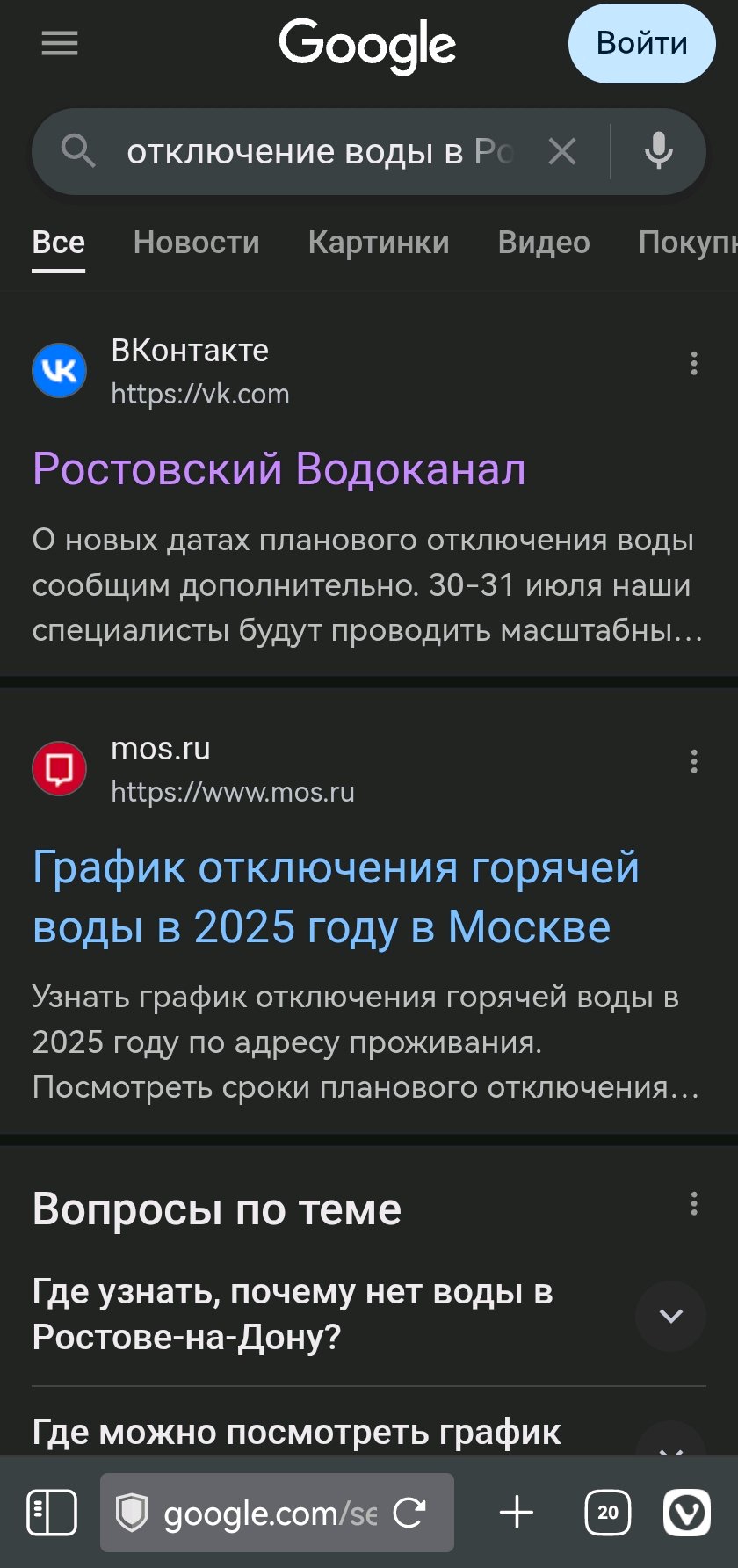This screenshot has width=738, height=1568.
Task: Reload the current page
Action: coord(409,1513)
